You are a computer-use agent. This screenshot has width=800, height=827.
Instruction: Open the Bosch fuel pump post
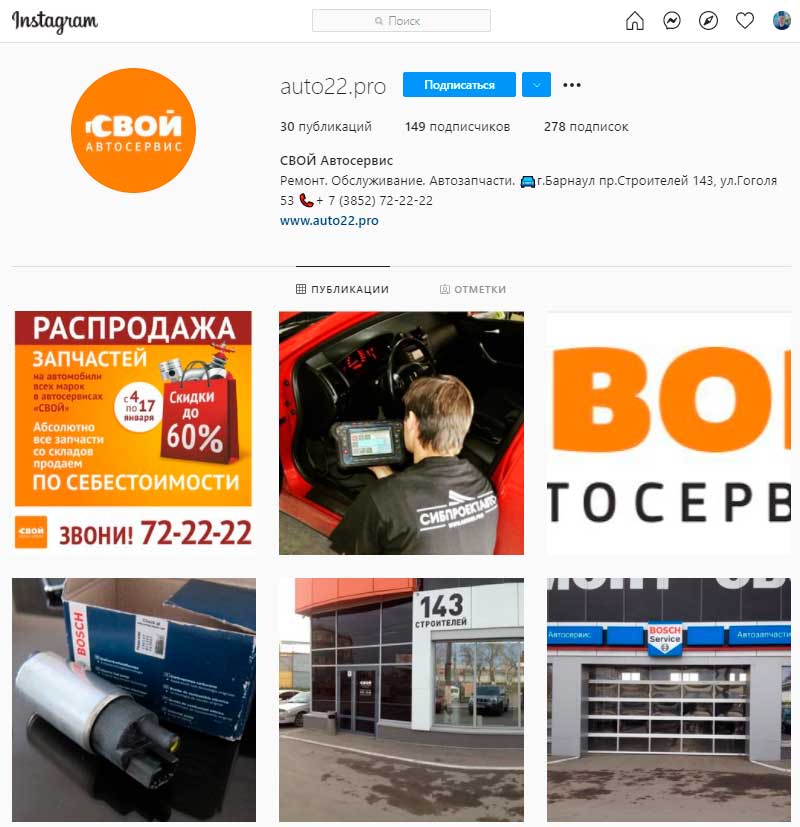[x=133, y=699]
